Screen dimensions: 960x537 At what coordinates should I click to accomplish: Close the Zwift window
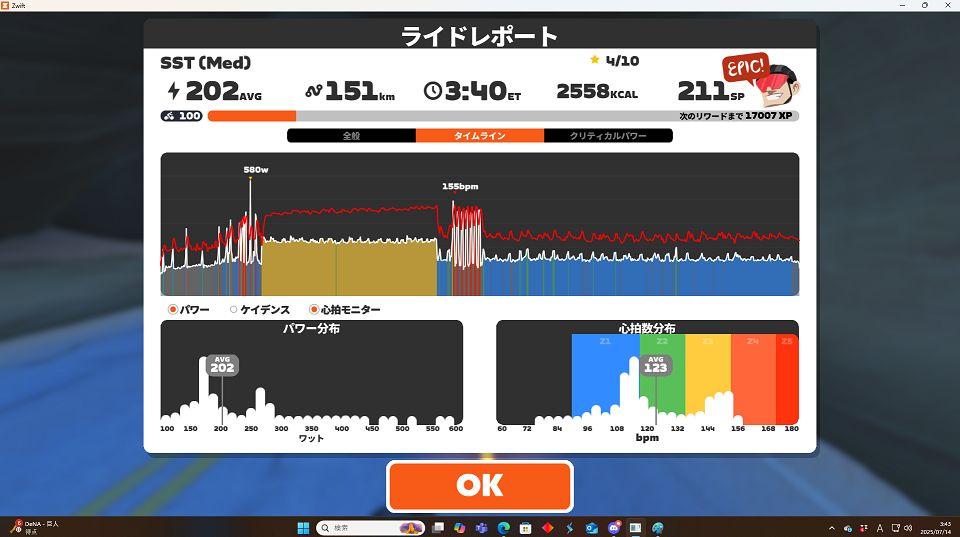(948, 5)
